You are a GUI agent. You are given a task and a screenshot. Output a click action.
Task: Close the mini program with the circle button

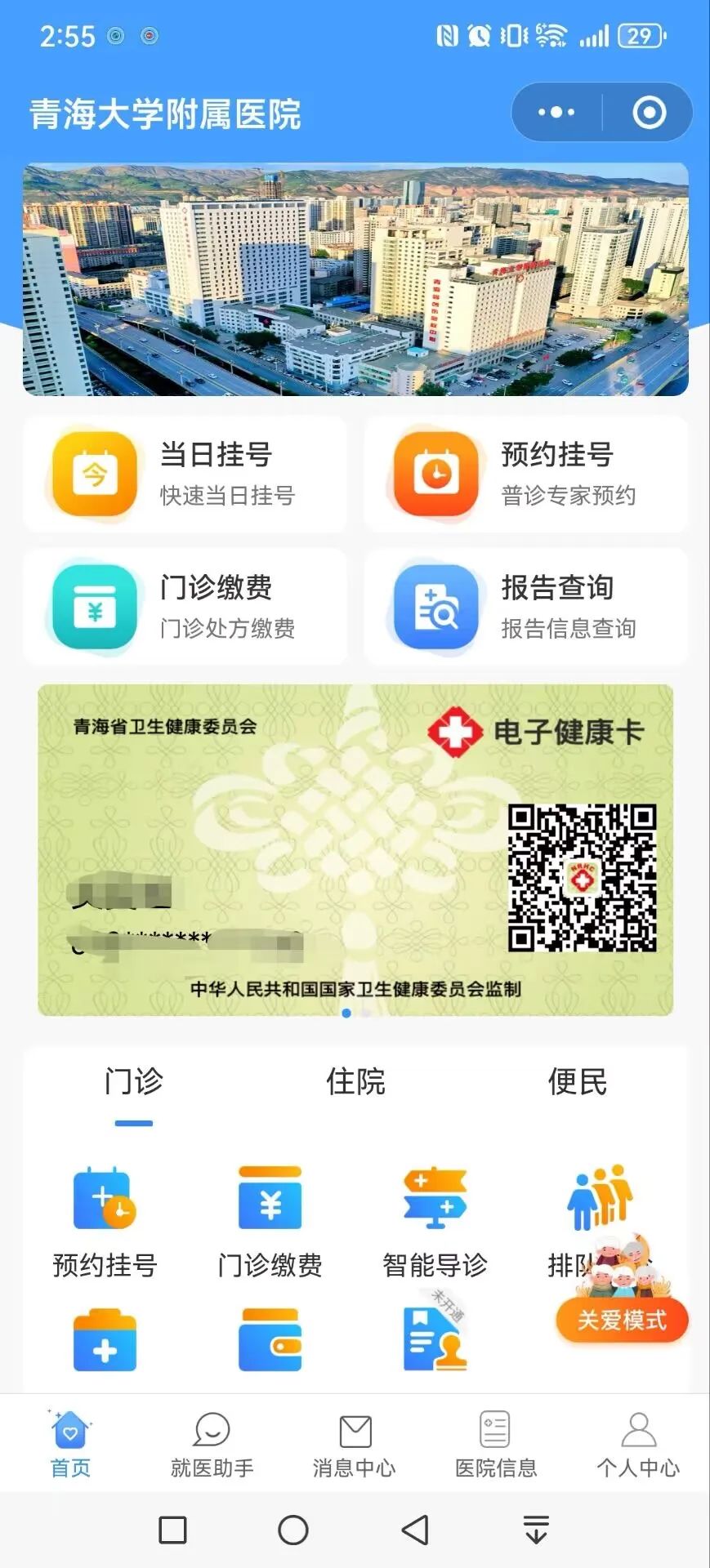(x=649, y=113)
